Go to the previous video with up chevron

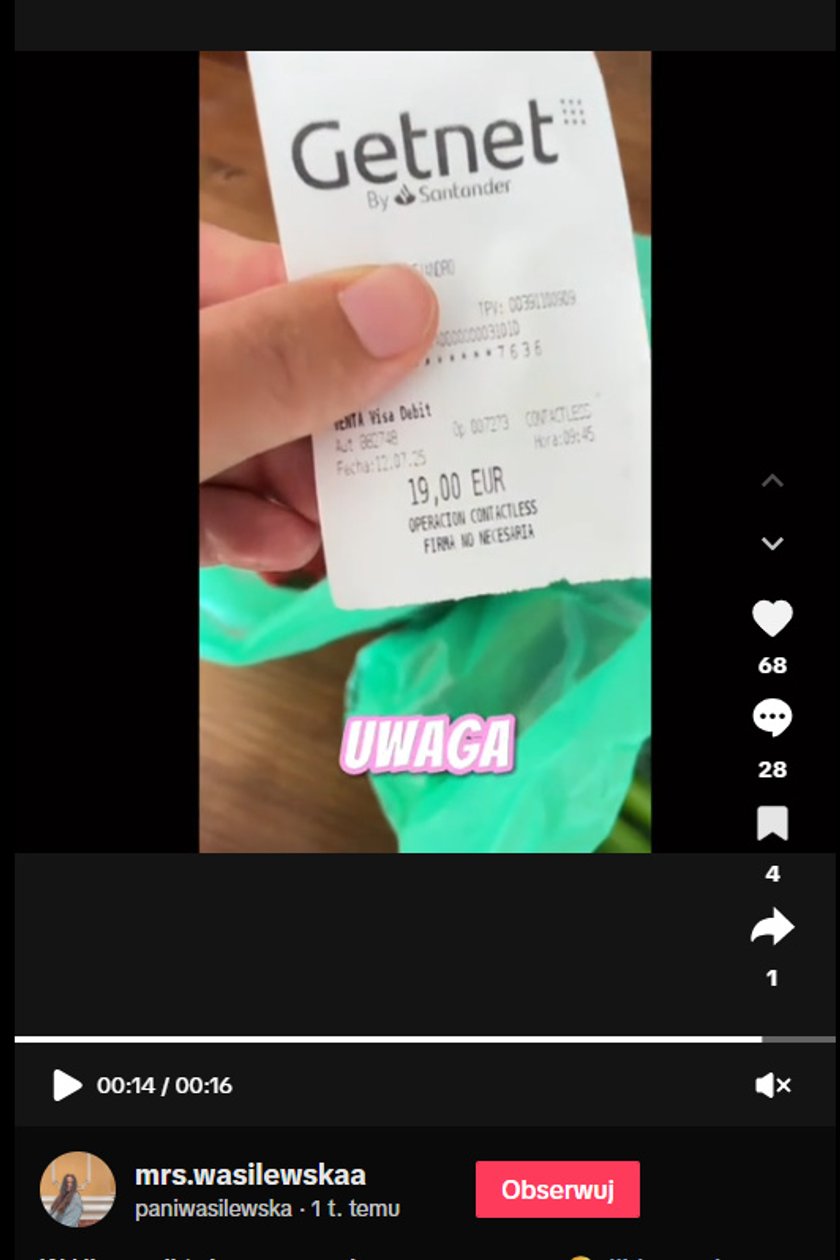pos(772,481)
